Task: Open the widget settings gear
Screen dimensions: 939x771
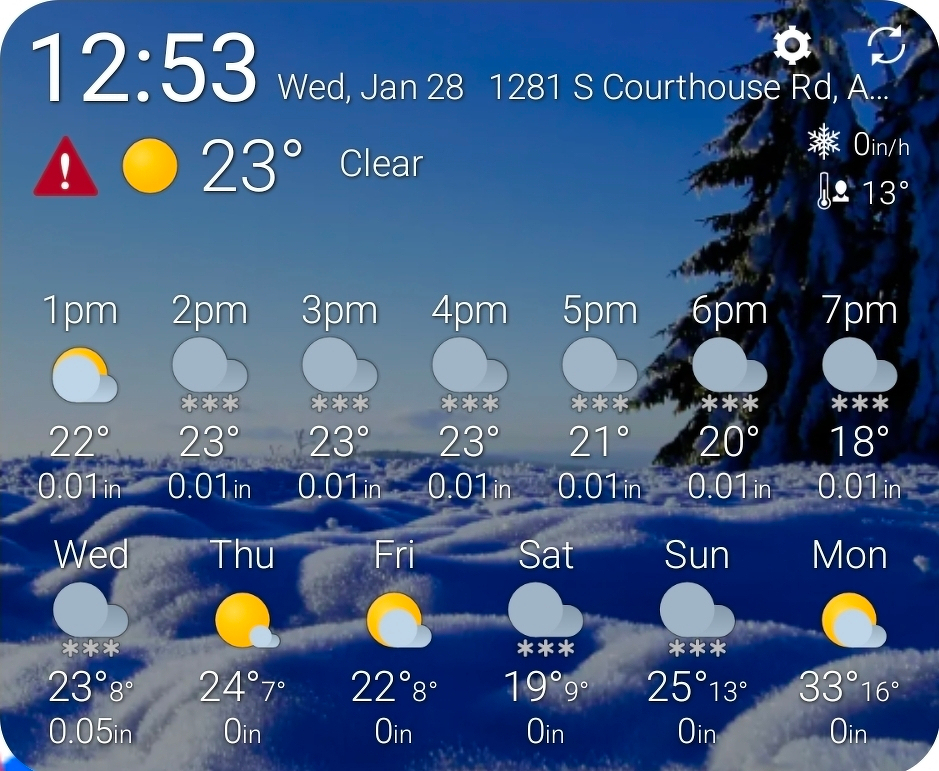Action: pyautogui.click(x=792, y=45)
